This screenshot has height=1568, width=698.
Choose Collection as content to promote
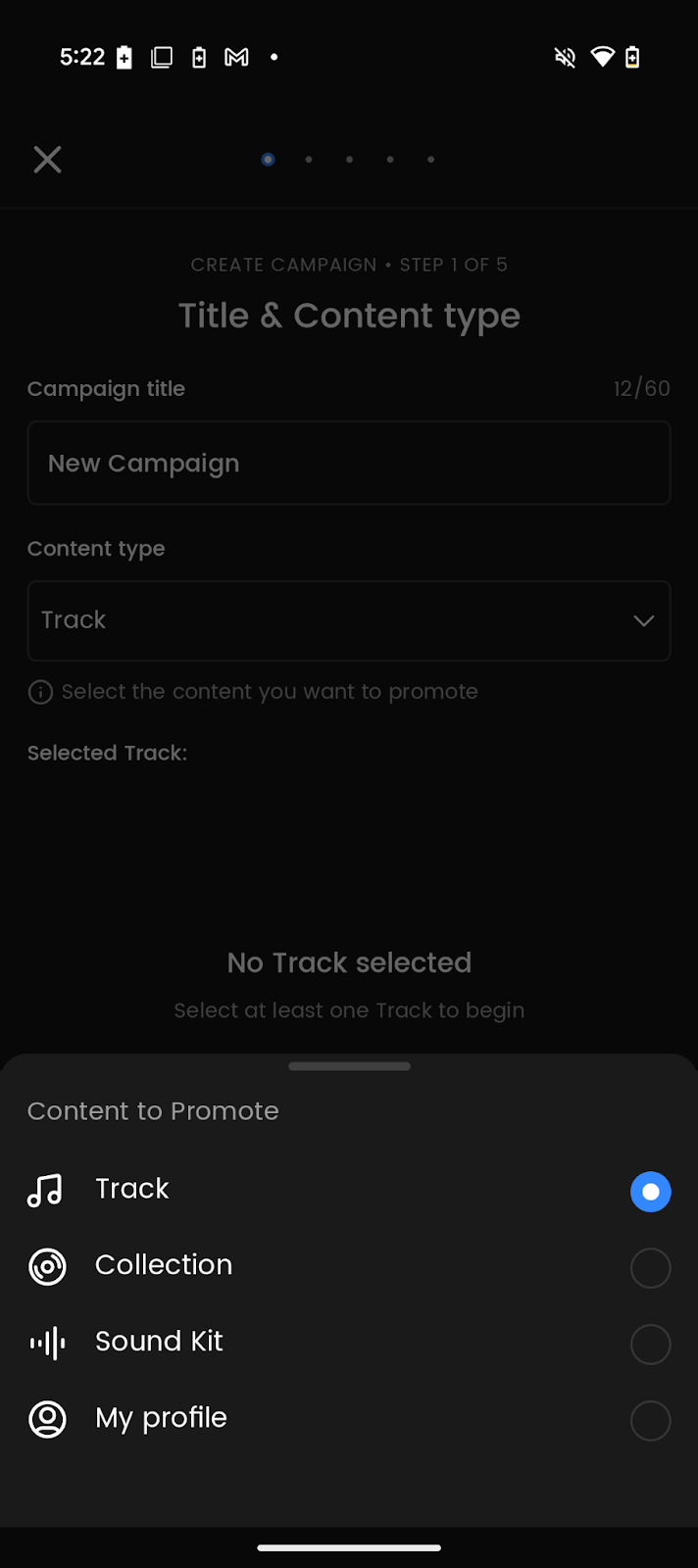pyautogui.click(x=650, y=1268)
